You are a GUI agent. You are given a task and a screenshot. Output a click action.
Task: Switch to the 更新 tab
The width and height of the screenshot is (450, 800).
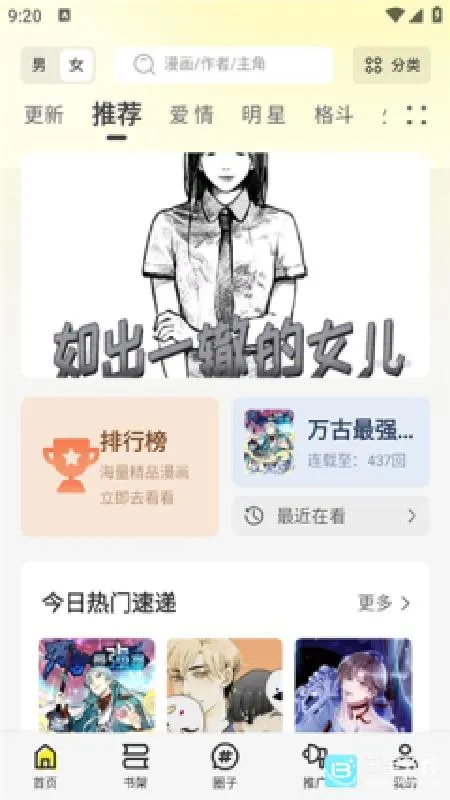[44, 114]
